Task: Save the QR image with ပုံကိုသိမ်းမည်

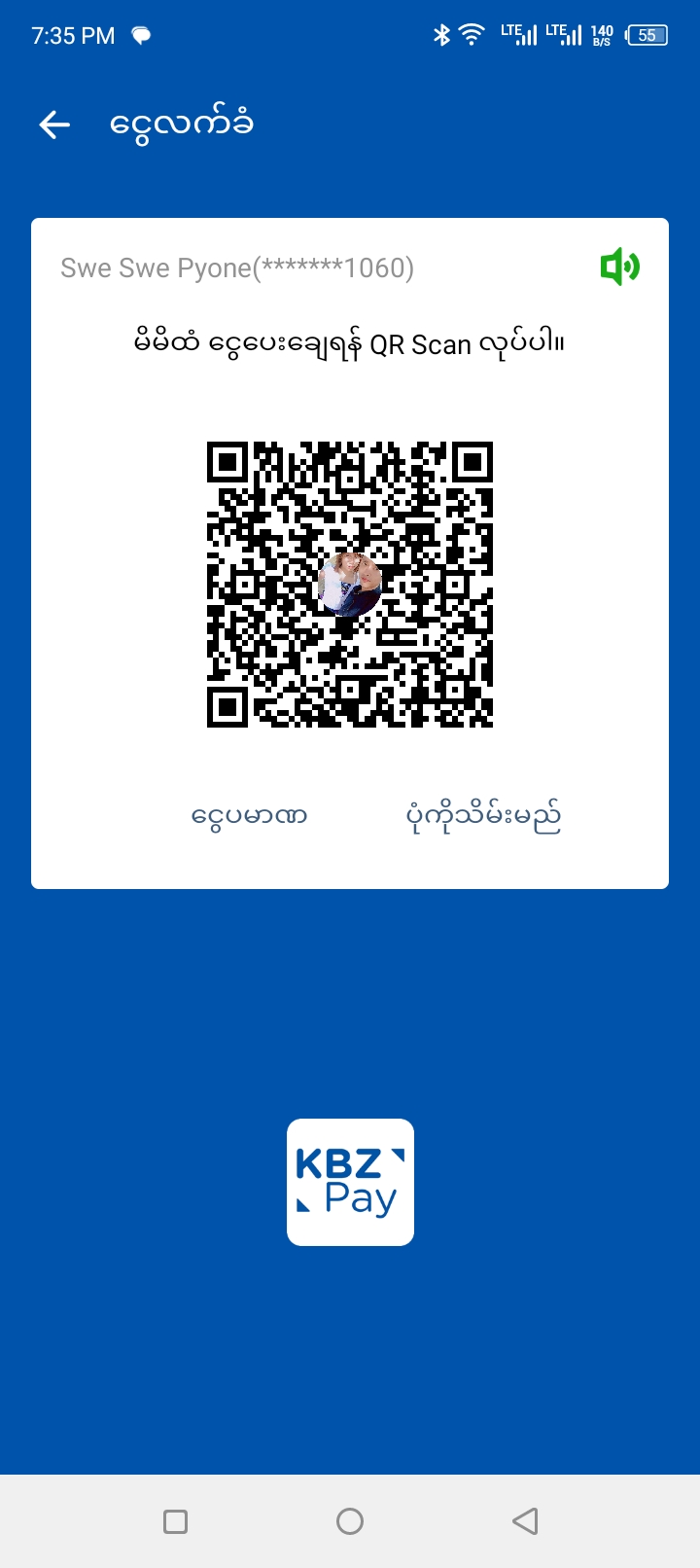Action: [483, 816]
